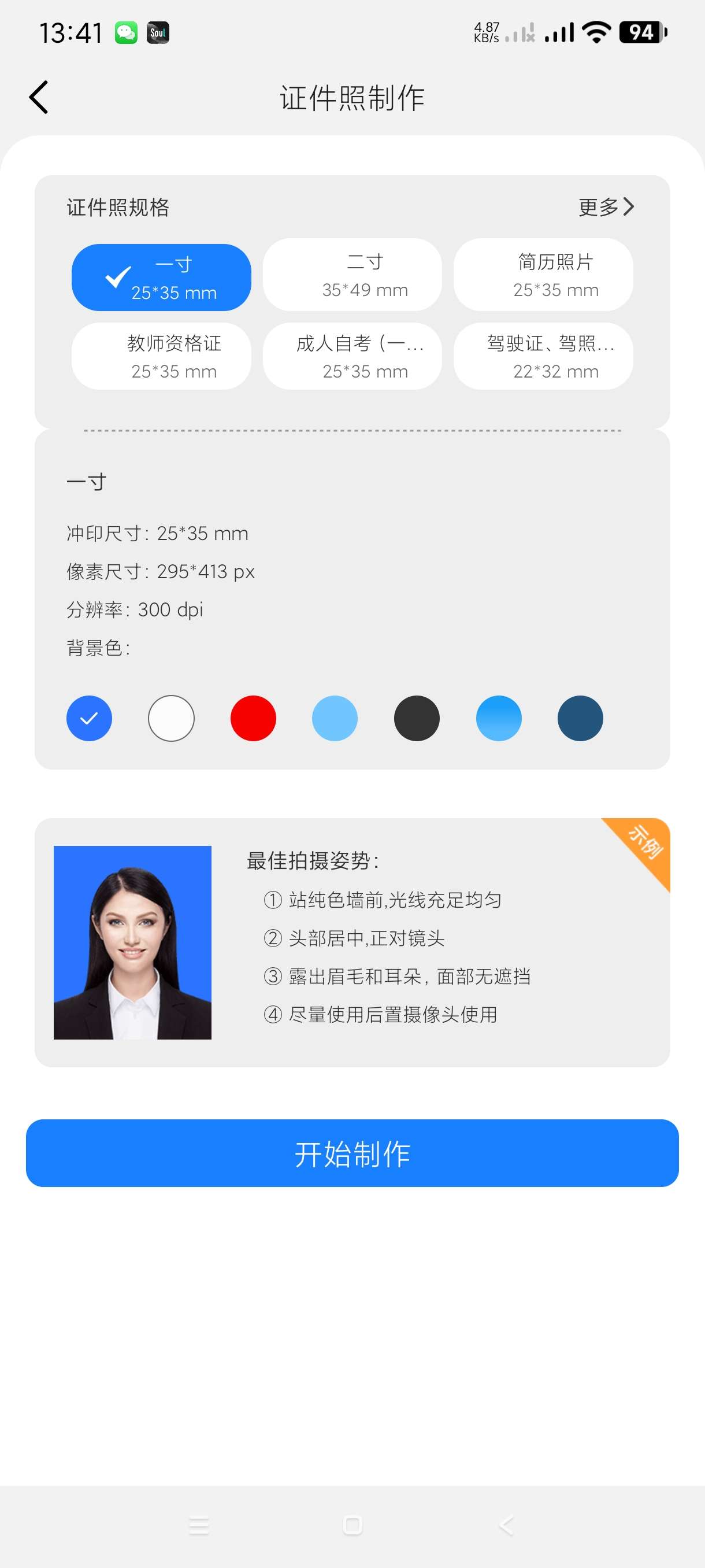Image resolution: width=705 pixels, height=1568 pixels.
Task: Go to the home screen
Action: coord(353,1525)
